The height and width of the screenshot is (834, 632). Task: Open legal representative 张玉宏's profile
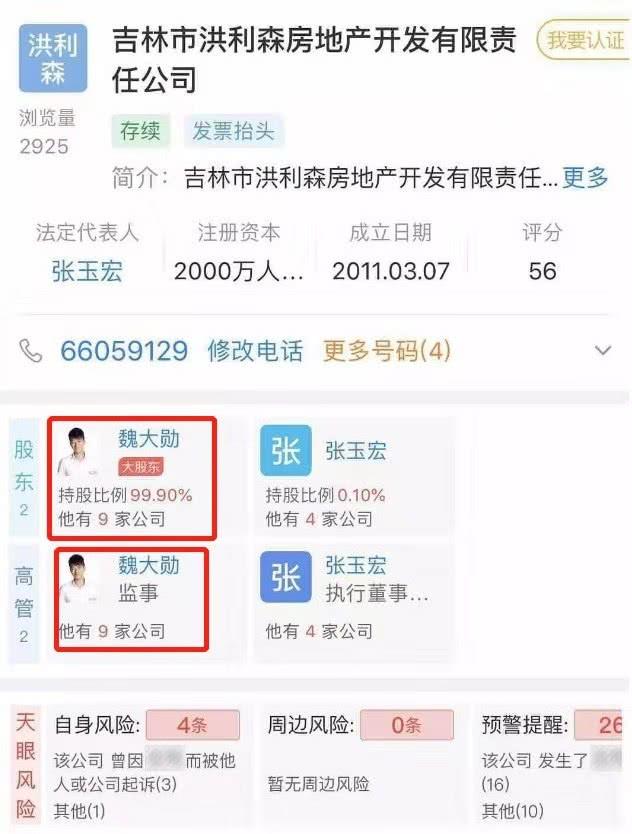click(x=86, y=271)
